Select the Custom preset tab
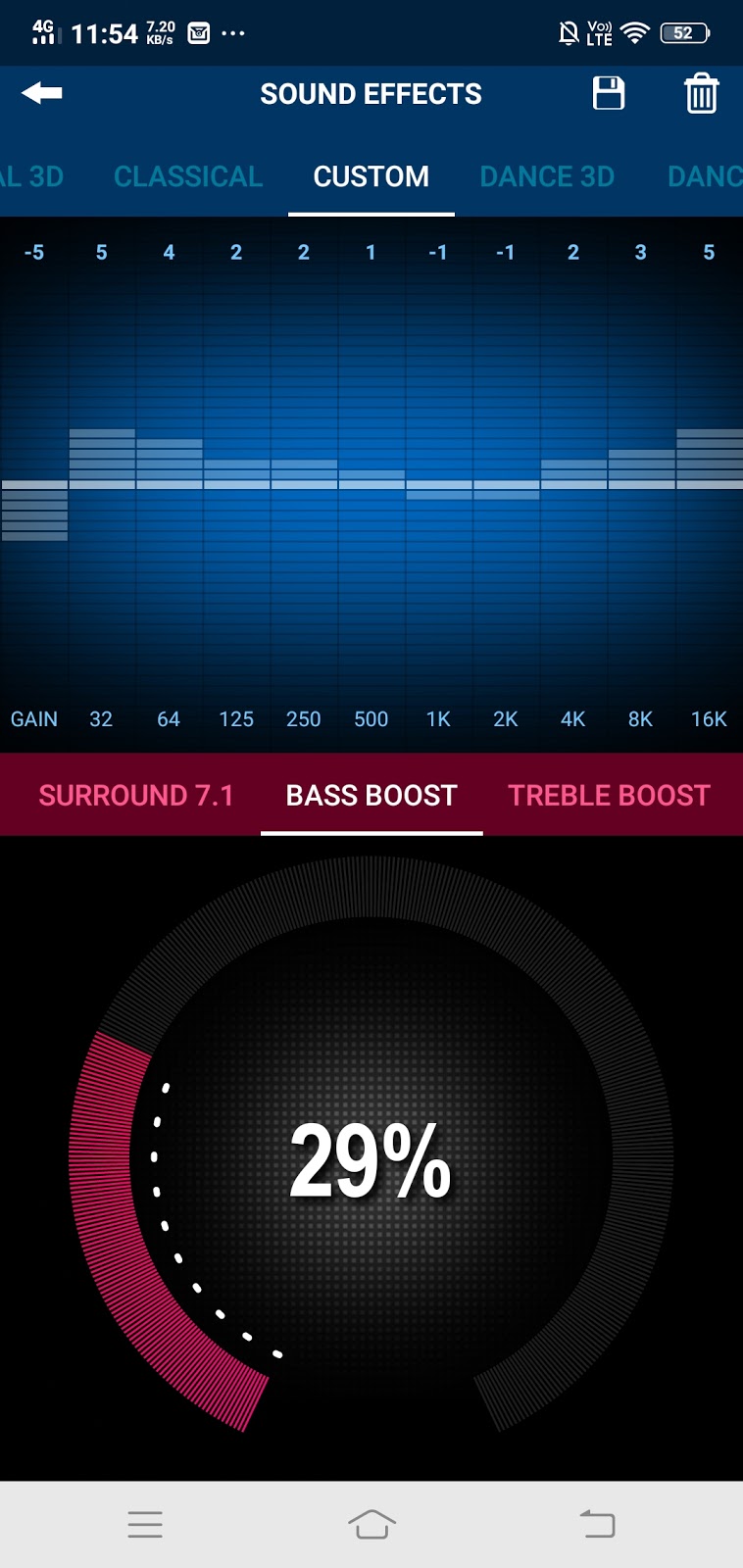Image resolution: width=743 pixels, height=1568 pixels. point(371,176)
